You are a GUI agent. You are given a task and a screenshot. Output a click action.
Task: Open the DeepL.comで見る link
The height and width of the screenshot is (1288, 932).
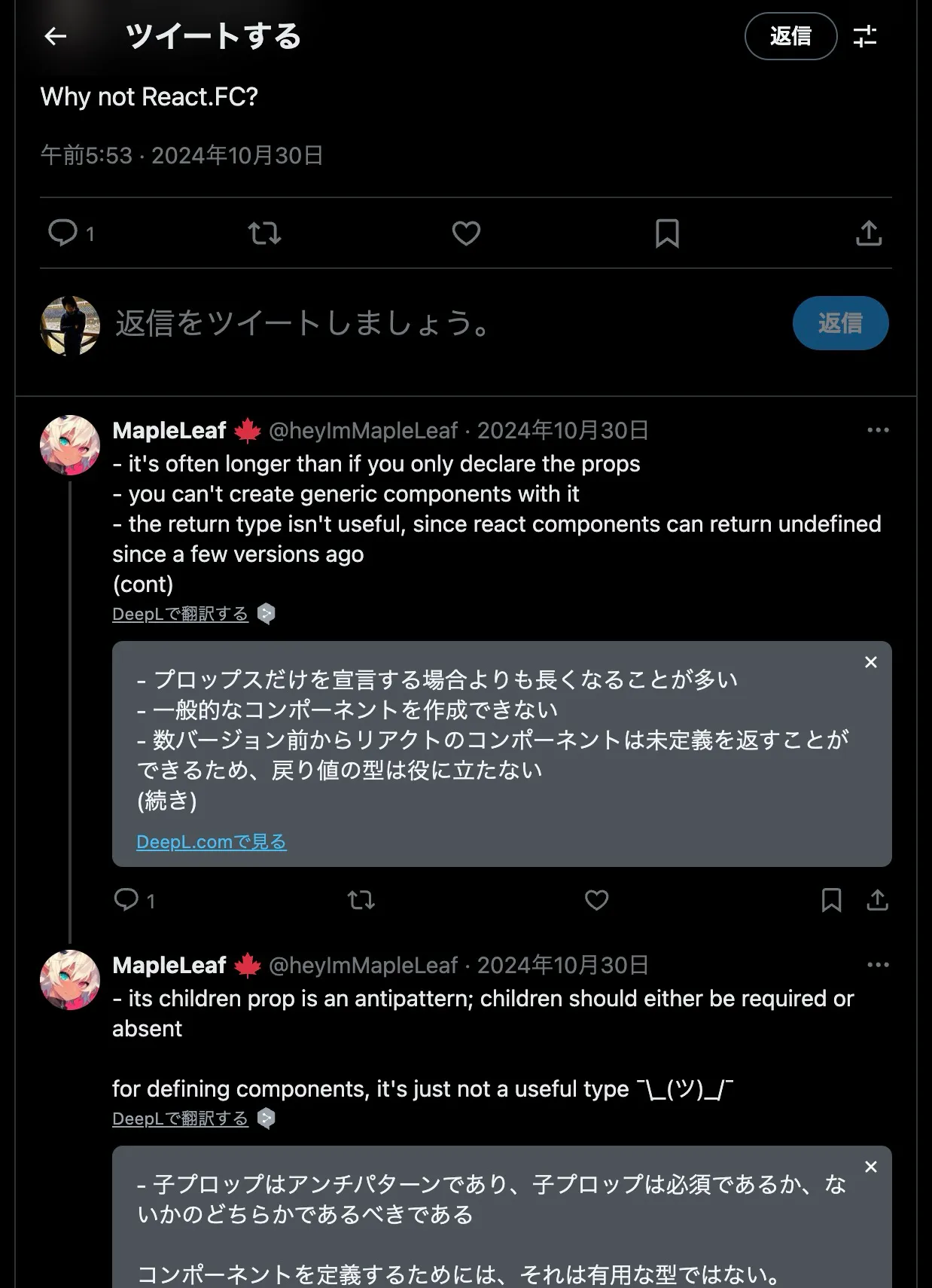coord(212,841)
